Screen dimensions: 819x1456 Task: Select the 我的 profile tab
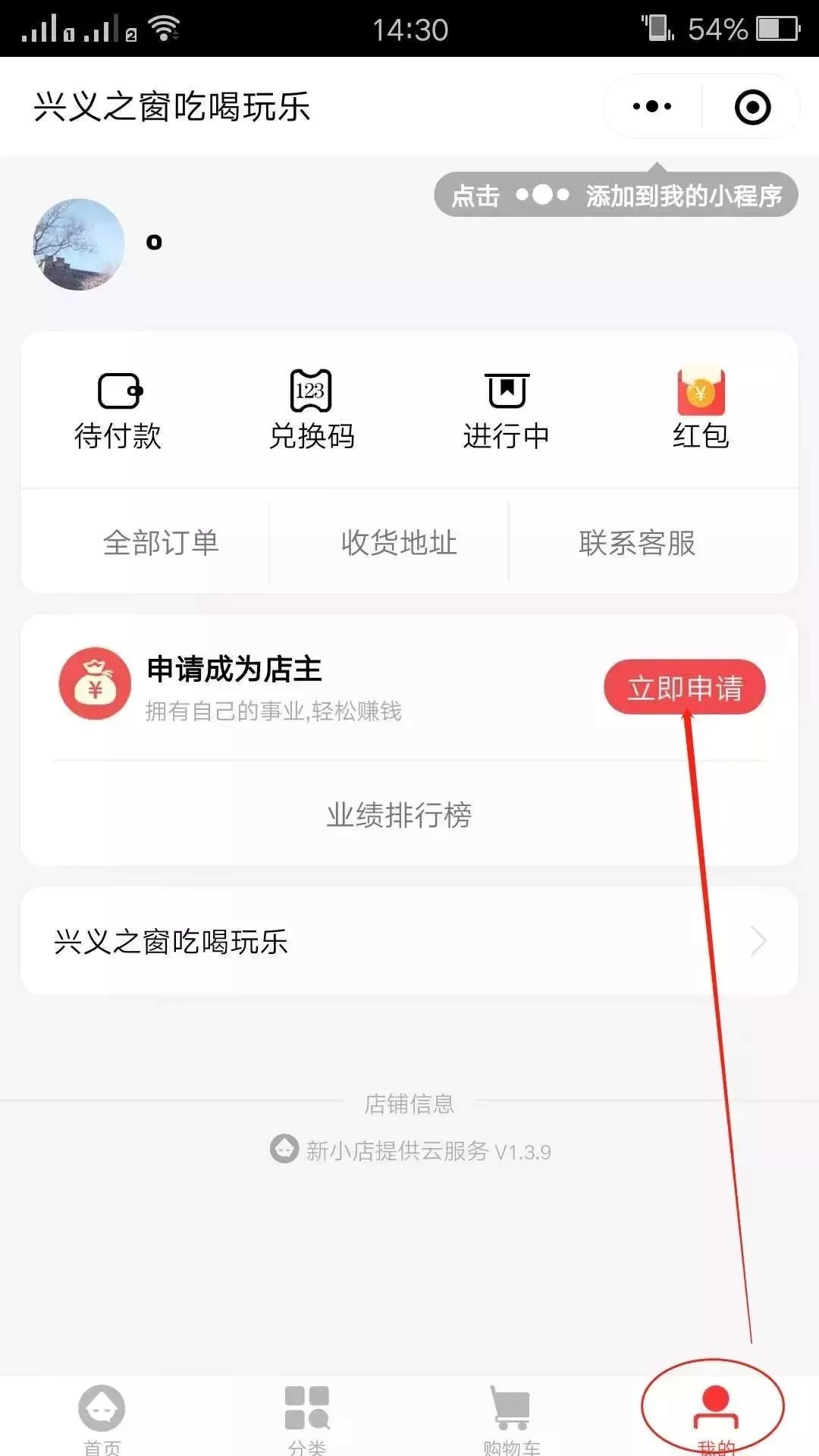click(x=715, y=1417)
